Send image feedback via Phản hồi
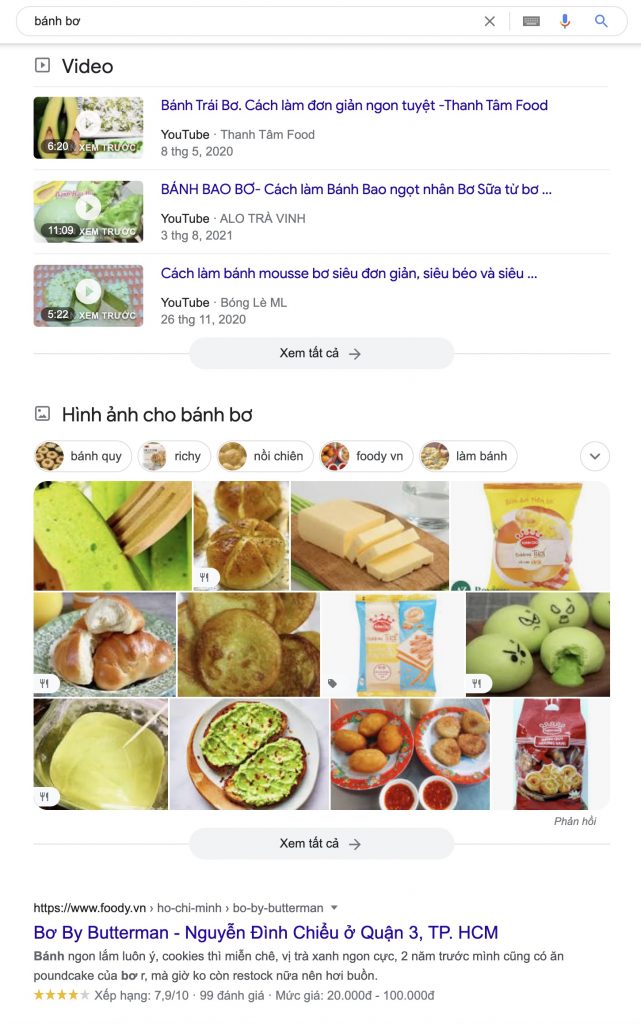 click(574, 821)
